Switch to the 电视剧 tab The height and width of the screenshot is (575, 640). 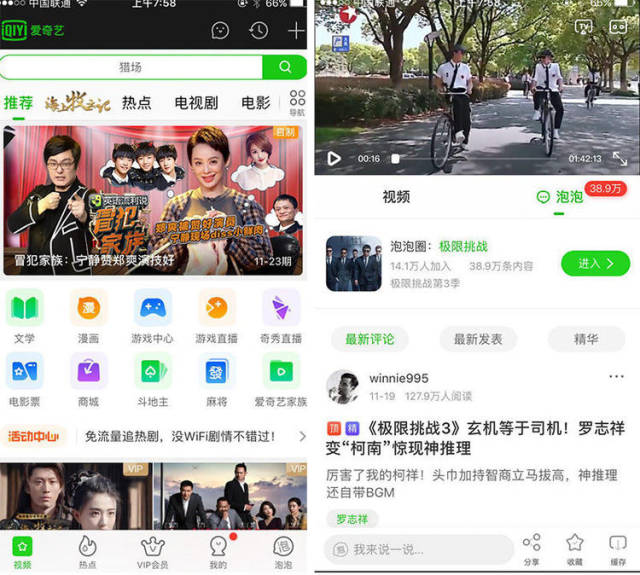point(196,102)
